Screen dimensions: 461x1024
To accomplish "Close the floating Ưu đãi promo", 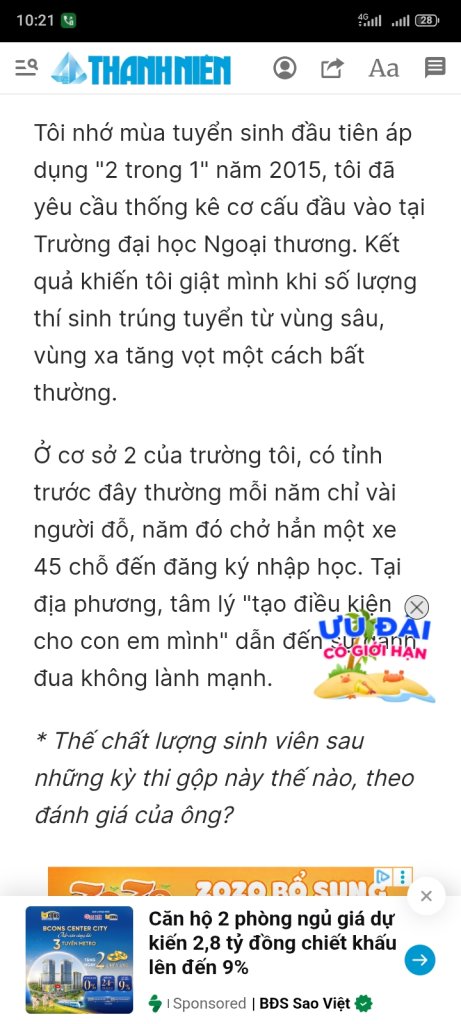I will [x=417, y=607].
